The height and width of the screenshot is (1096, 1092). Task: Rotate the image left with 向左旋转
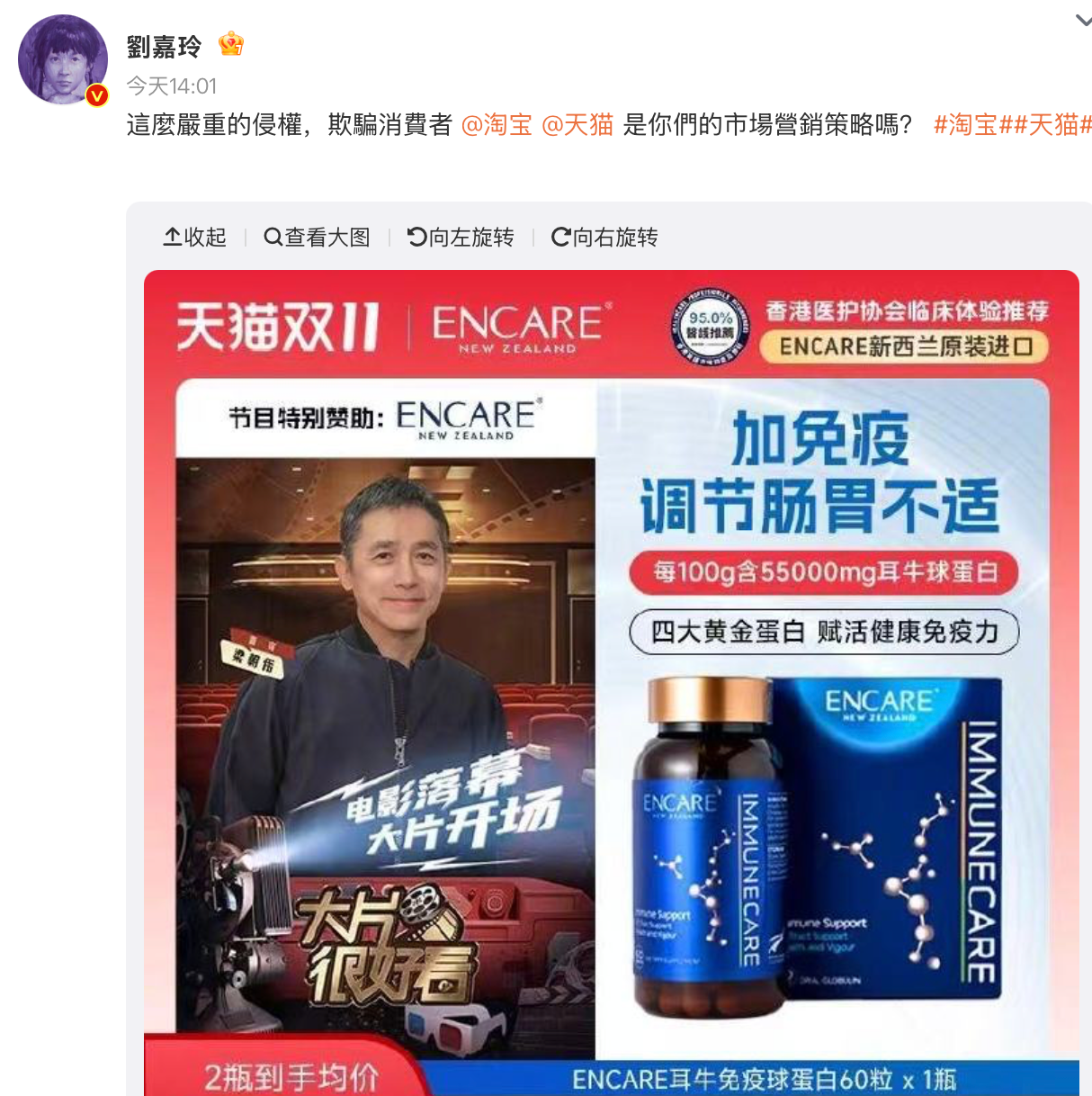(x=461, y=237)
